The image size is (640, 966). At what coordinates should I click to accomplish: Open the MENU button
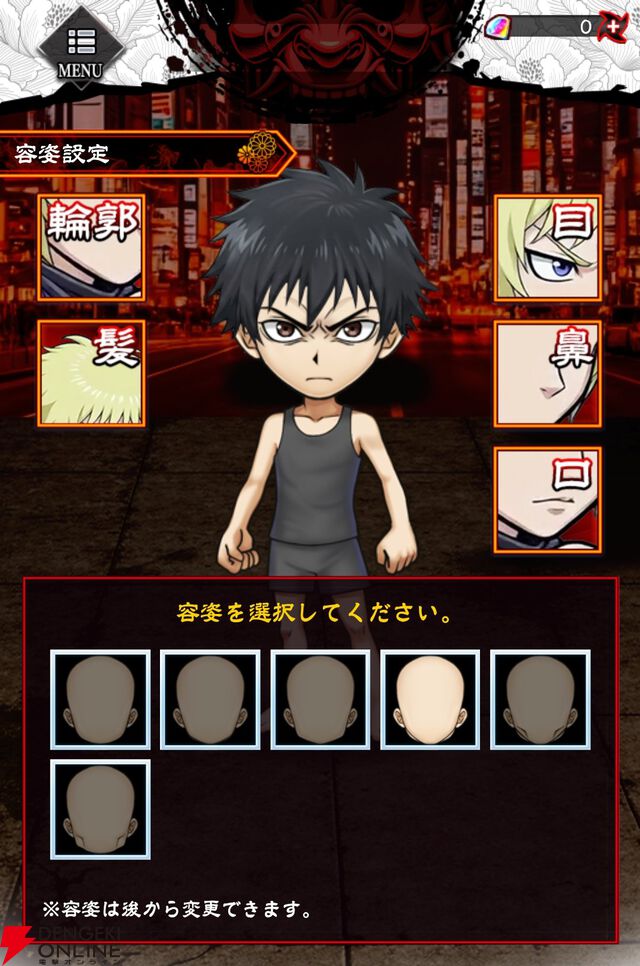pyautogui.click(x=80, y=48)
